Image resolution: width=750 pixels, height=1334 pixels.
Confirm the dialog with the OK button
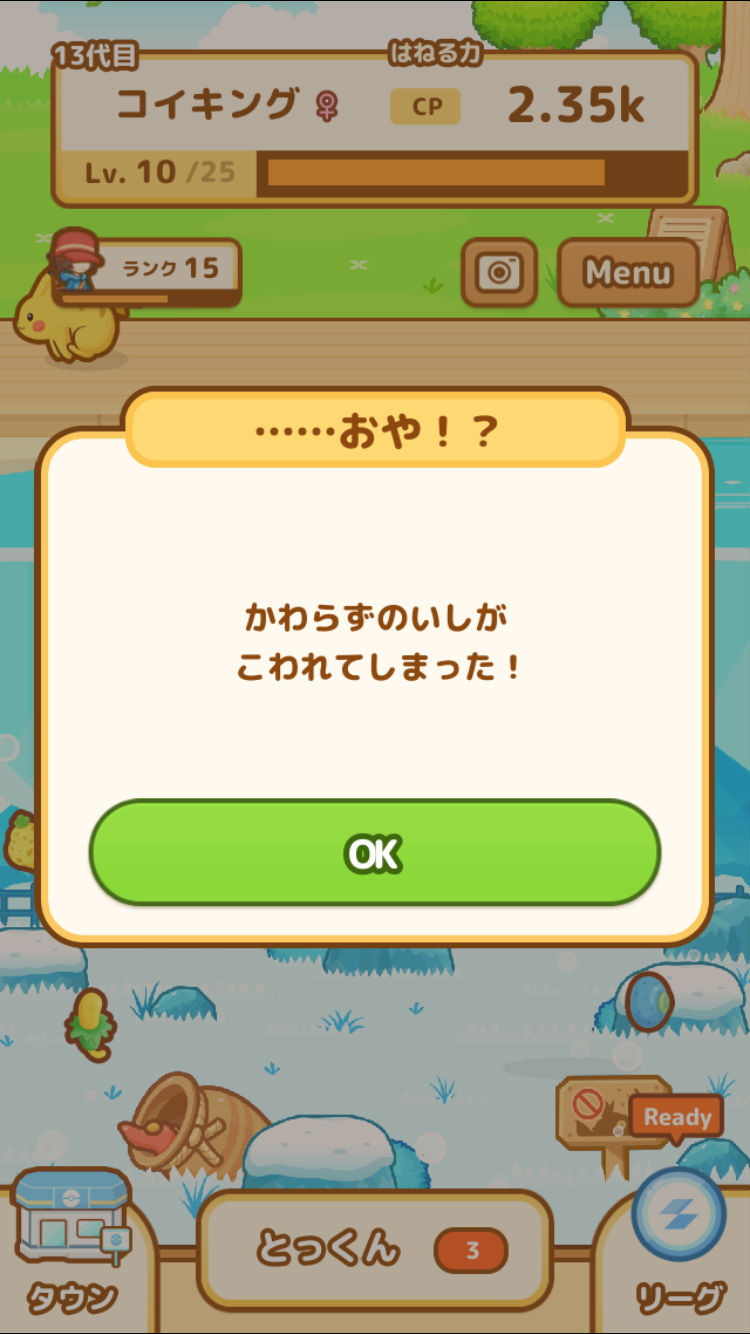[375, 853]
